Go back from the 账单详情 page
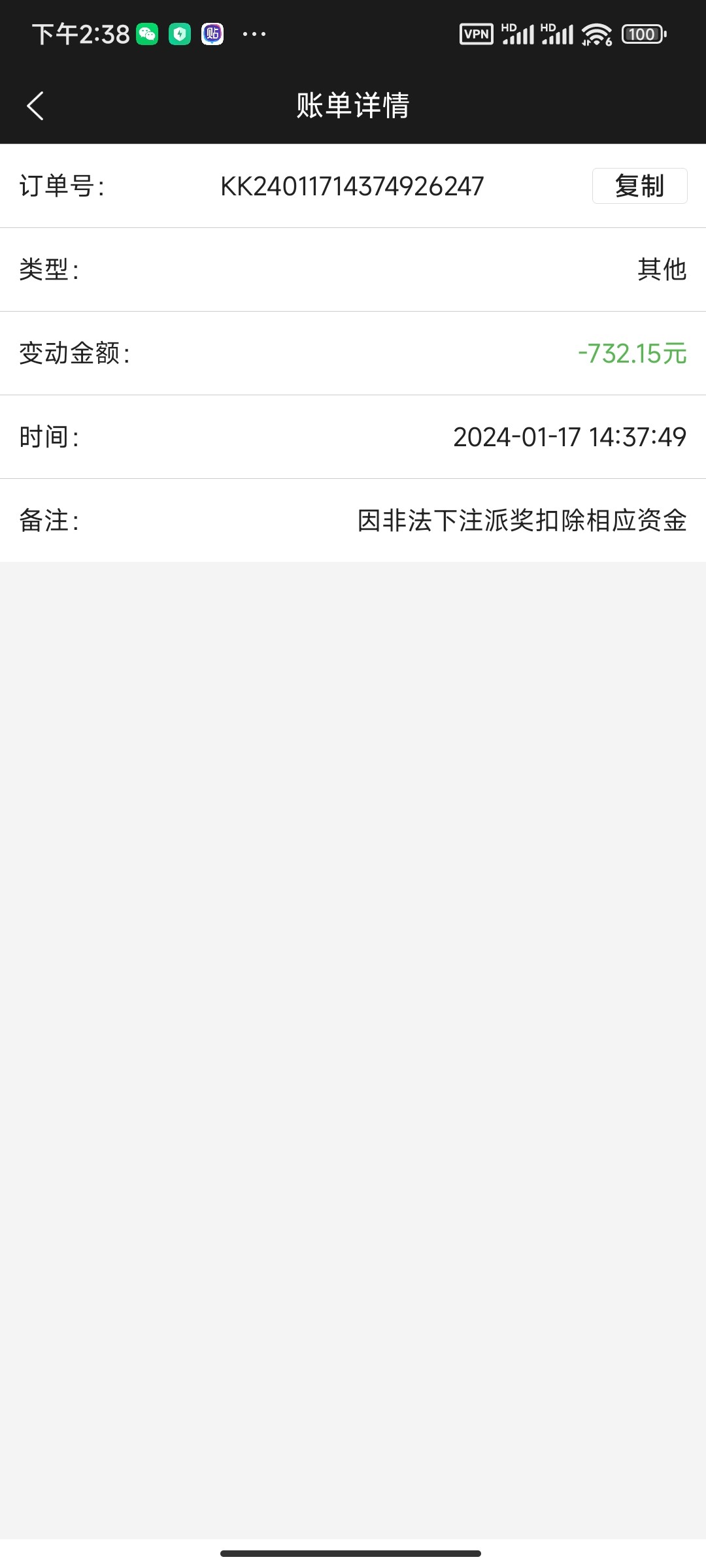 [x=35, y=106]
